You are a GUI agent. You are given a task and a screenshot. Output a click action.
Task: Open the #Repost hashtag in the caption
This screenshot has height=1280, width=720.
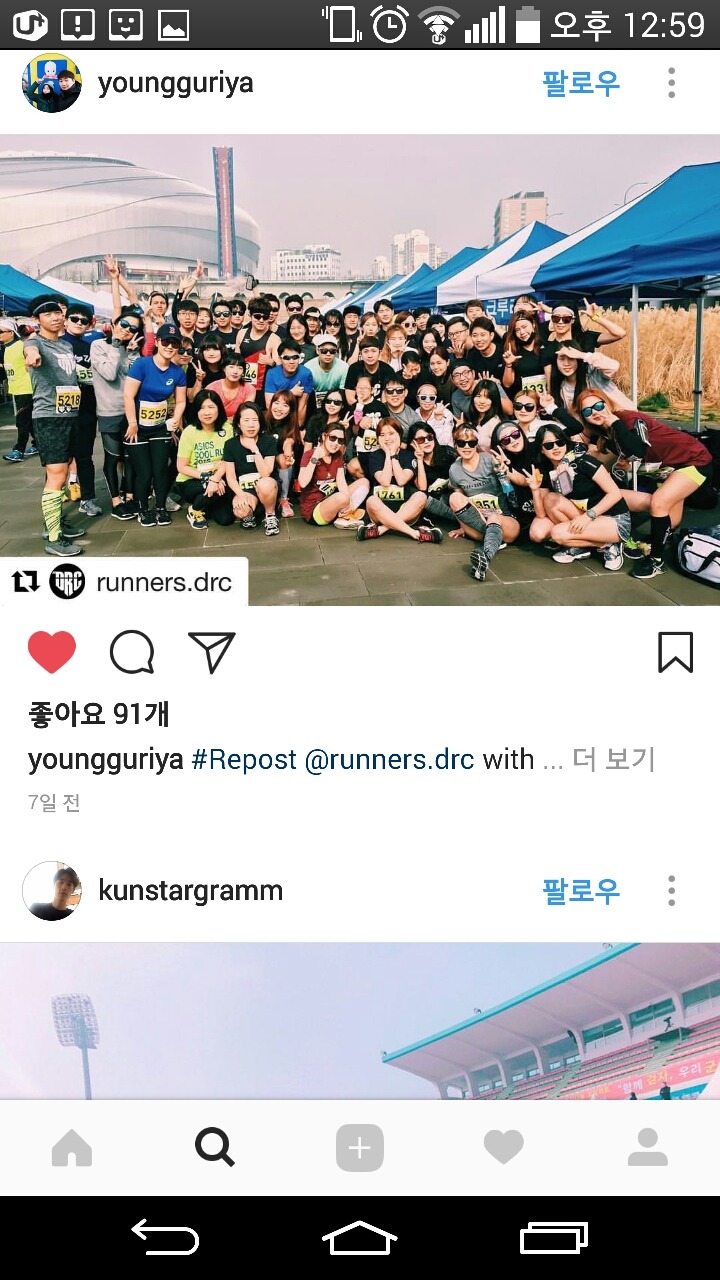click(244, 760)
